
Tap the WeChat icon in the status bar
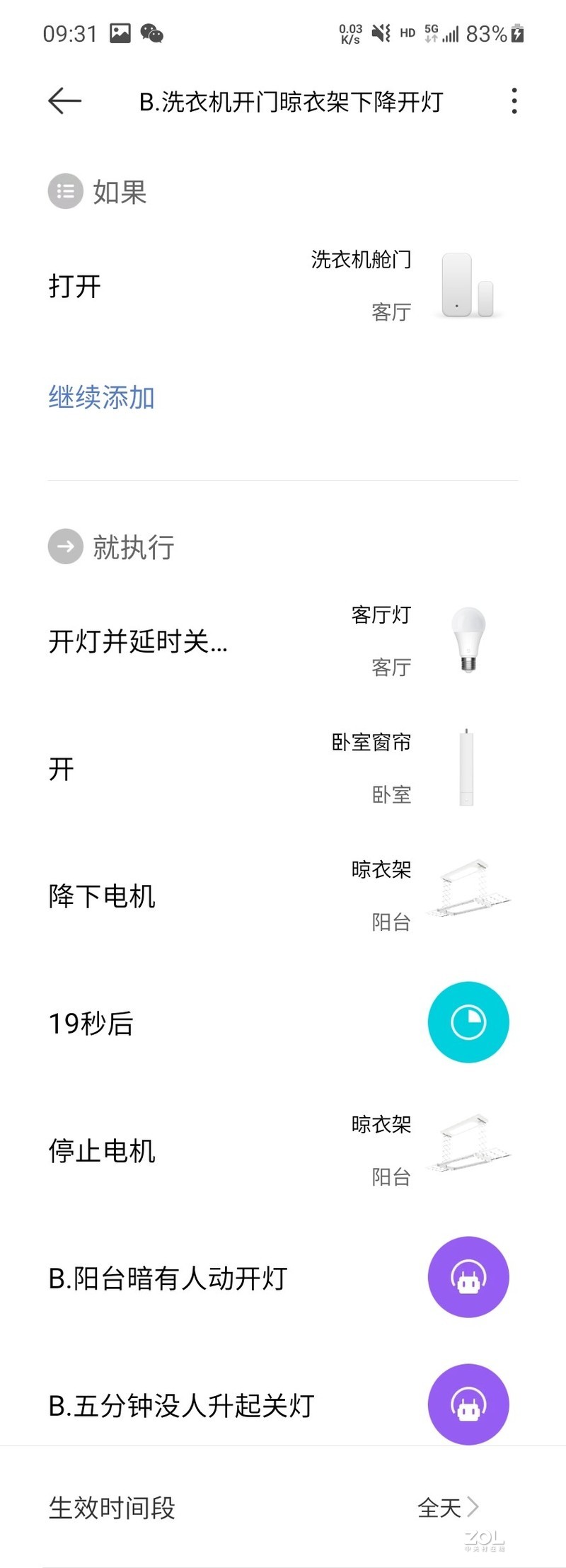tap(149, 32)
